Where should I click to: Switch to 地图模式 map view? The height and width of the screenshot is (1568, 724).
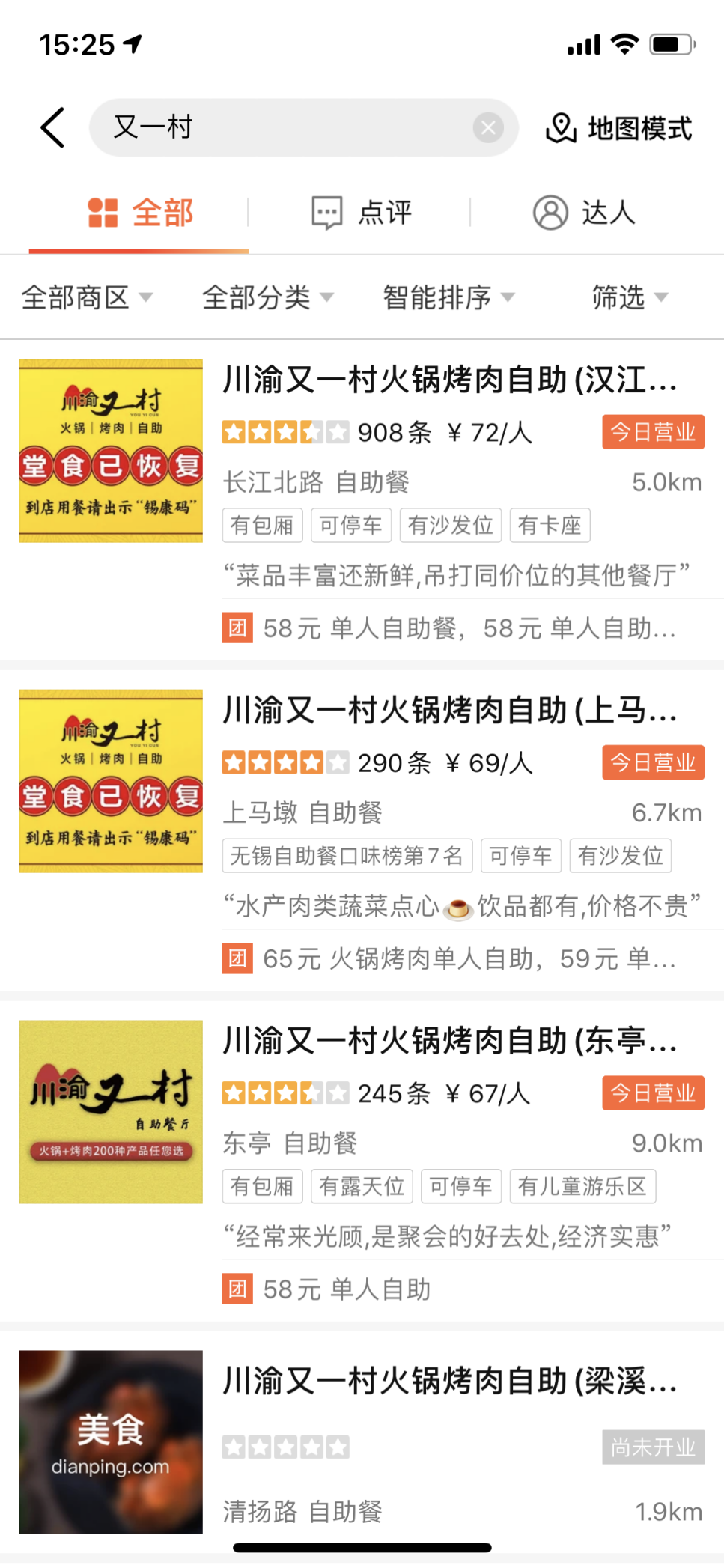tap(618, 128)
